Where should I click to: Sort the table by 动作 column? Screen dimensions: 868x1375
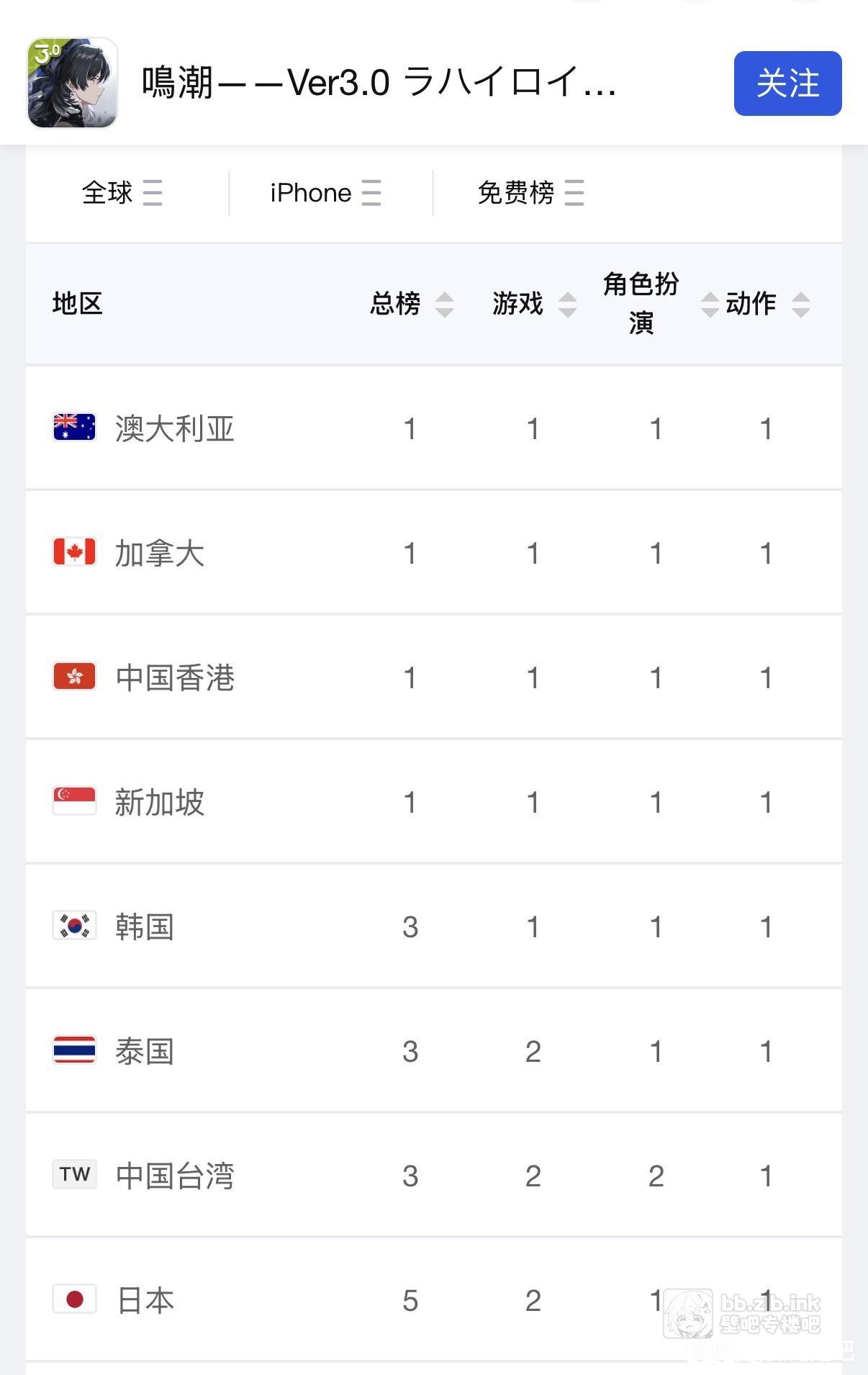pyautogui.click(x=767, y=304)
